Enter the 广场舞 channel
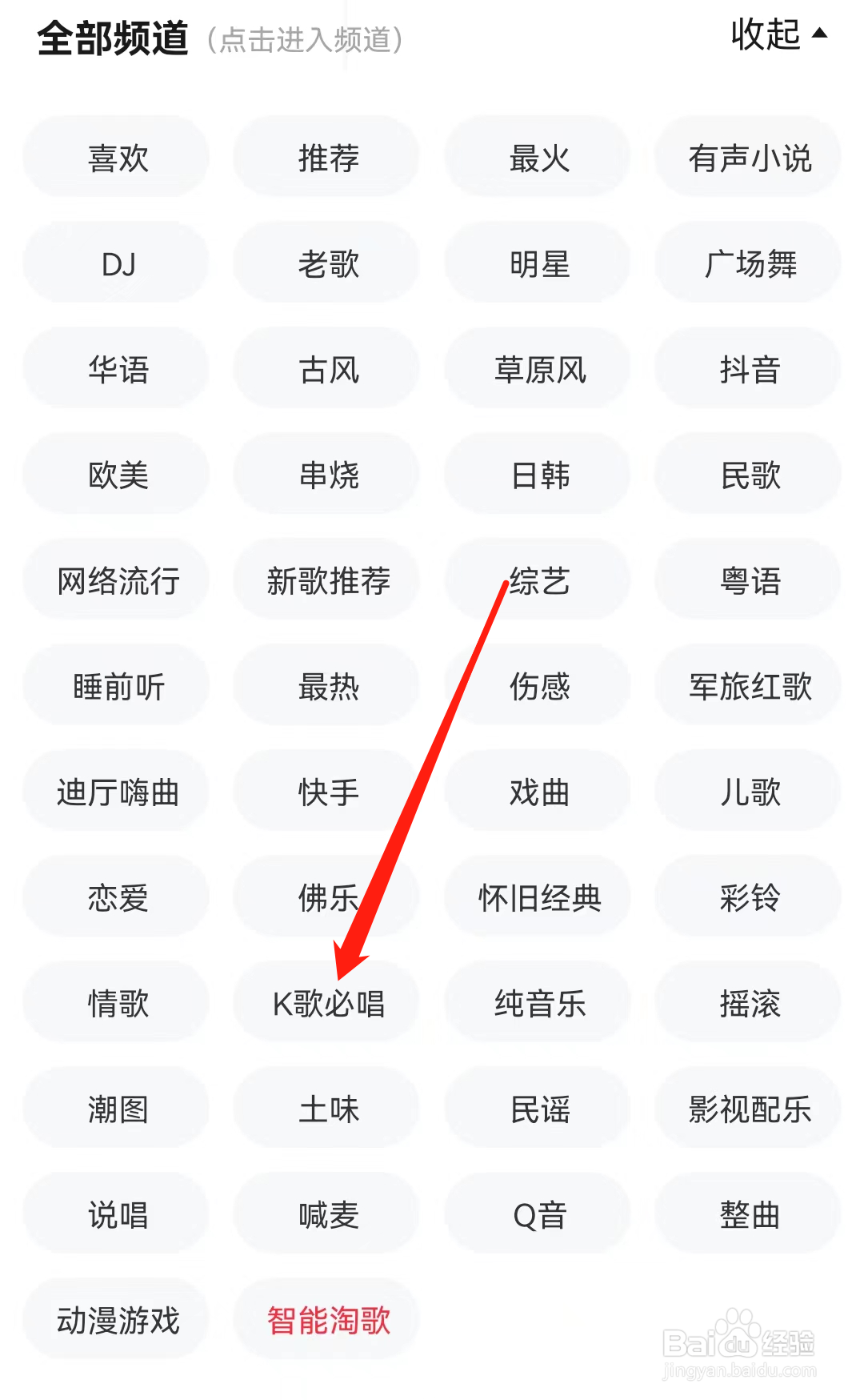 [747, 263]
